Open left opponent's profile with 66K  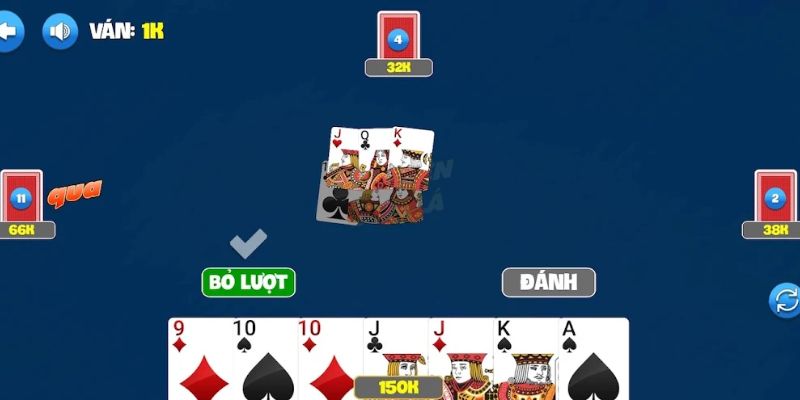click(21, 199)
